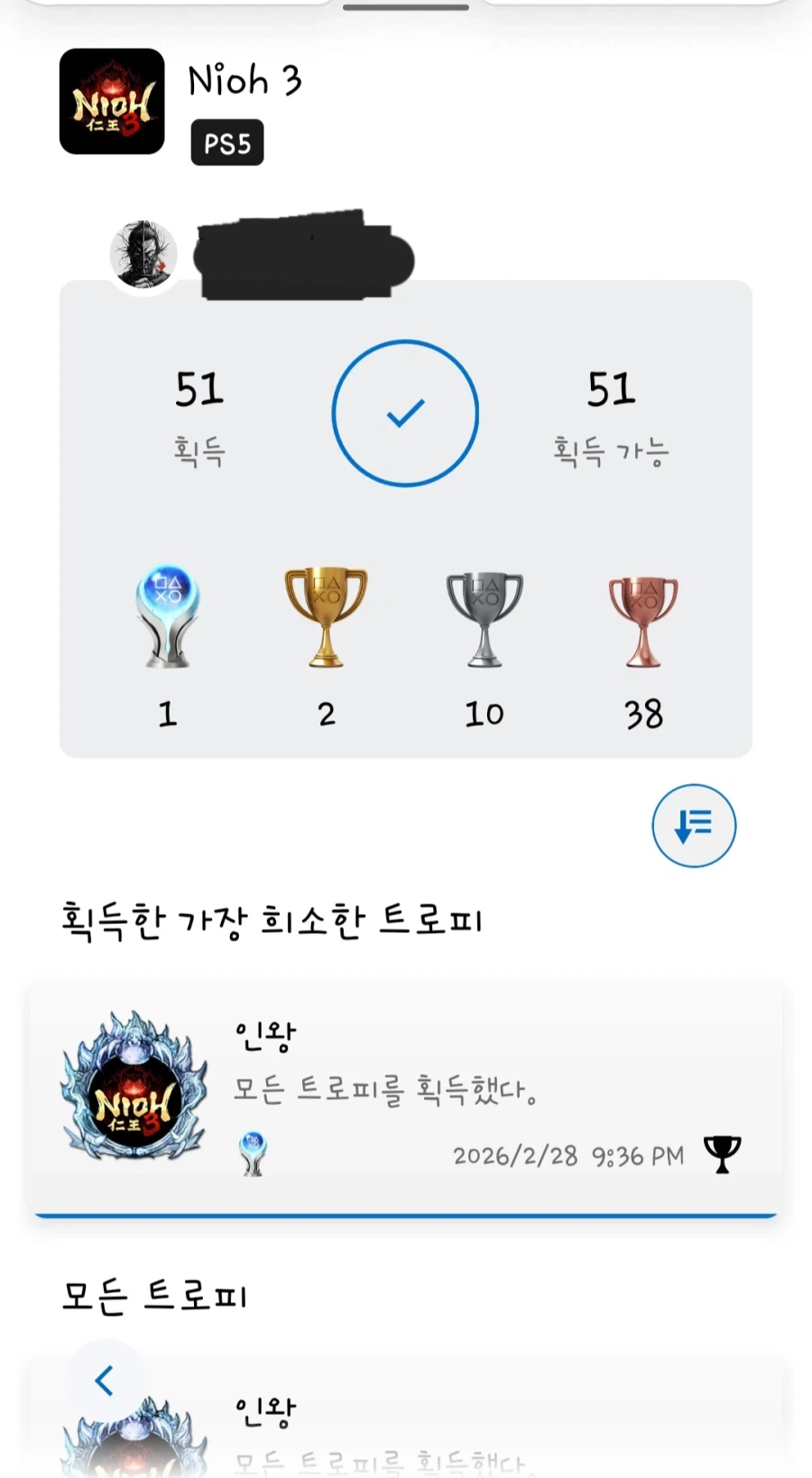Open the trophy sort options icon

[x=693, y=827]
